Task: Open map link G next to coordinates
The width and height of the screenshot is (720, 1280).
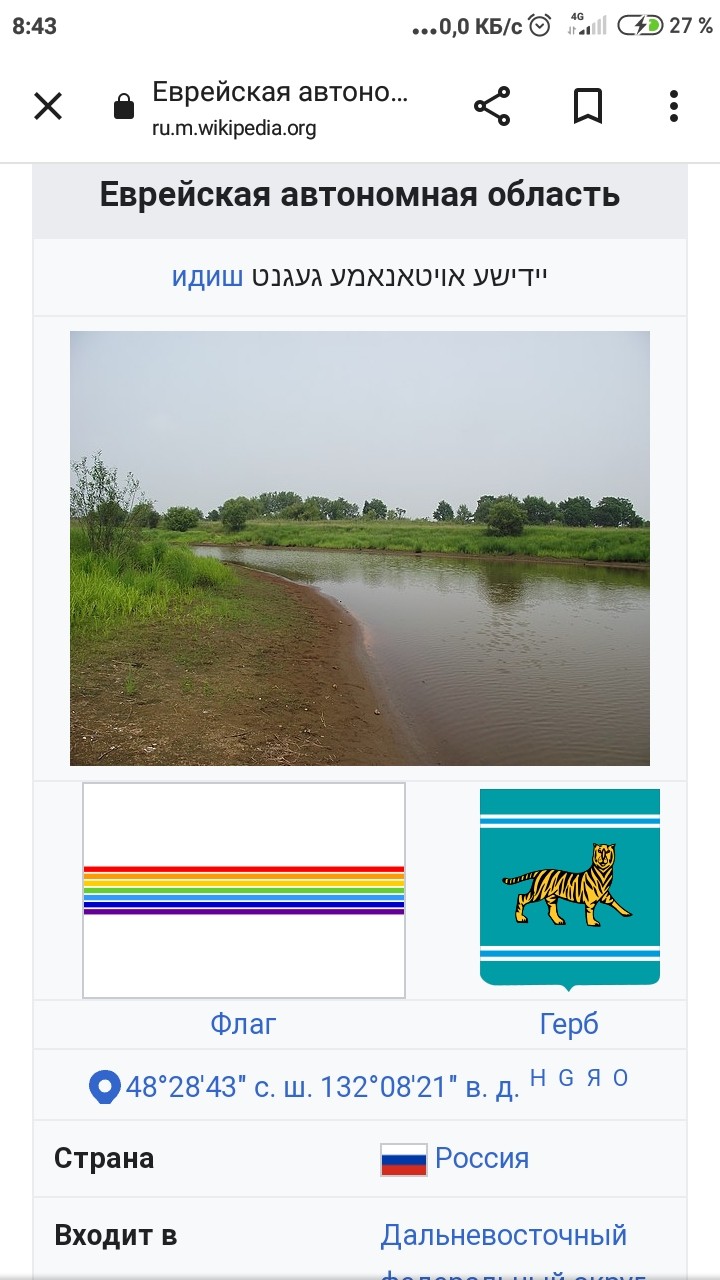Action: click(566, 1078)
